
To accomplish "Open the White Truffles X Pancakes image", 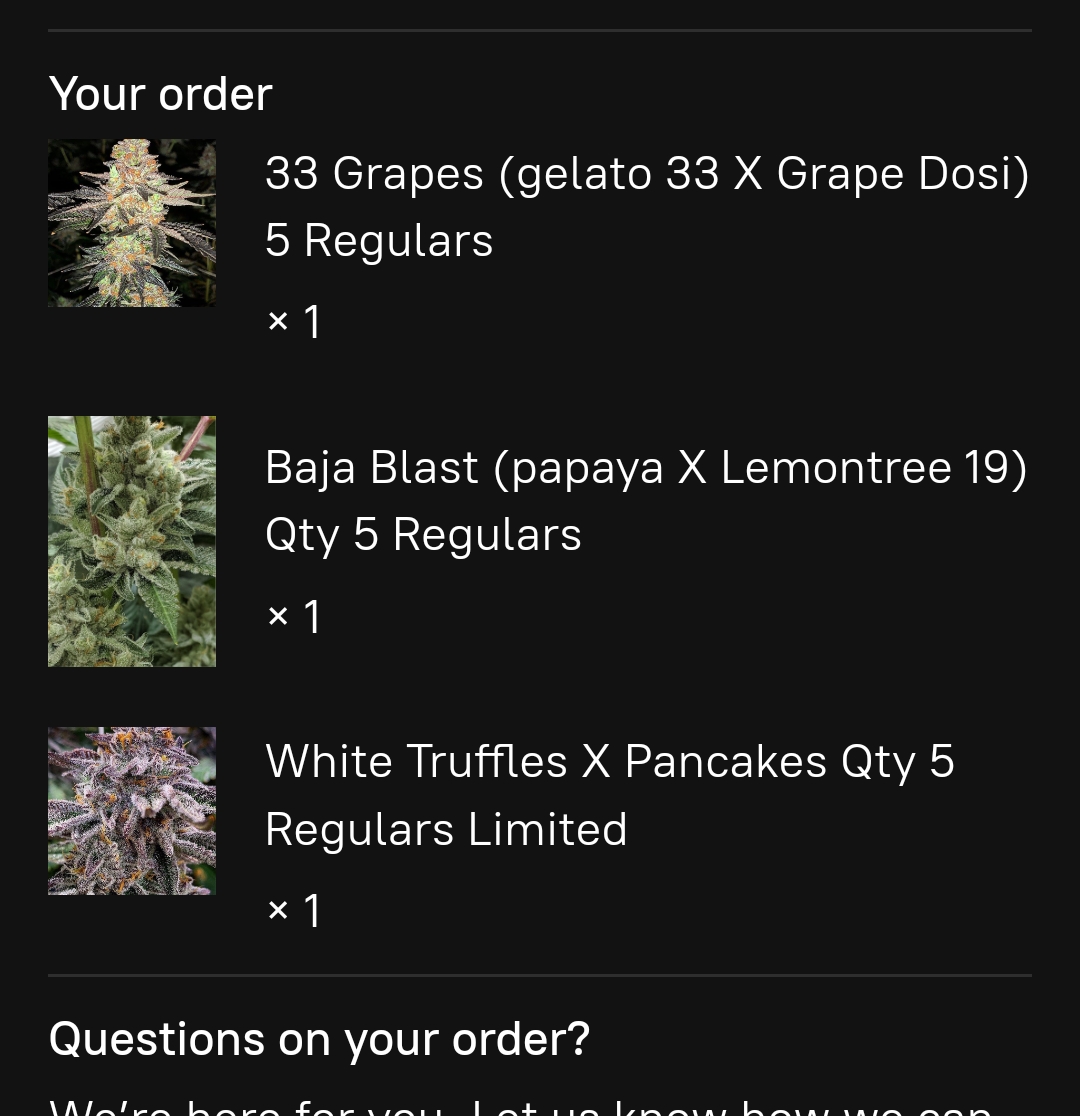I will coord(132,811).
